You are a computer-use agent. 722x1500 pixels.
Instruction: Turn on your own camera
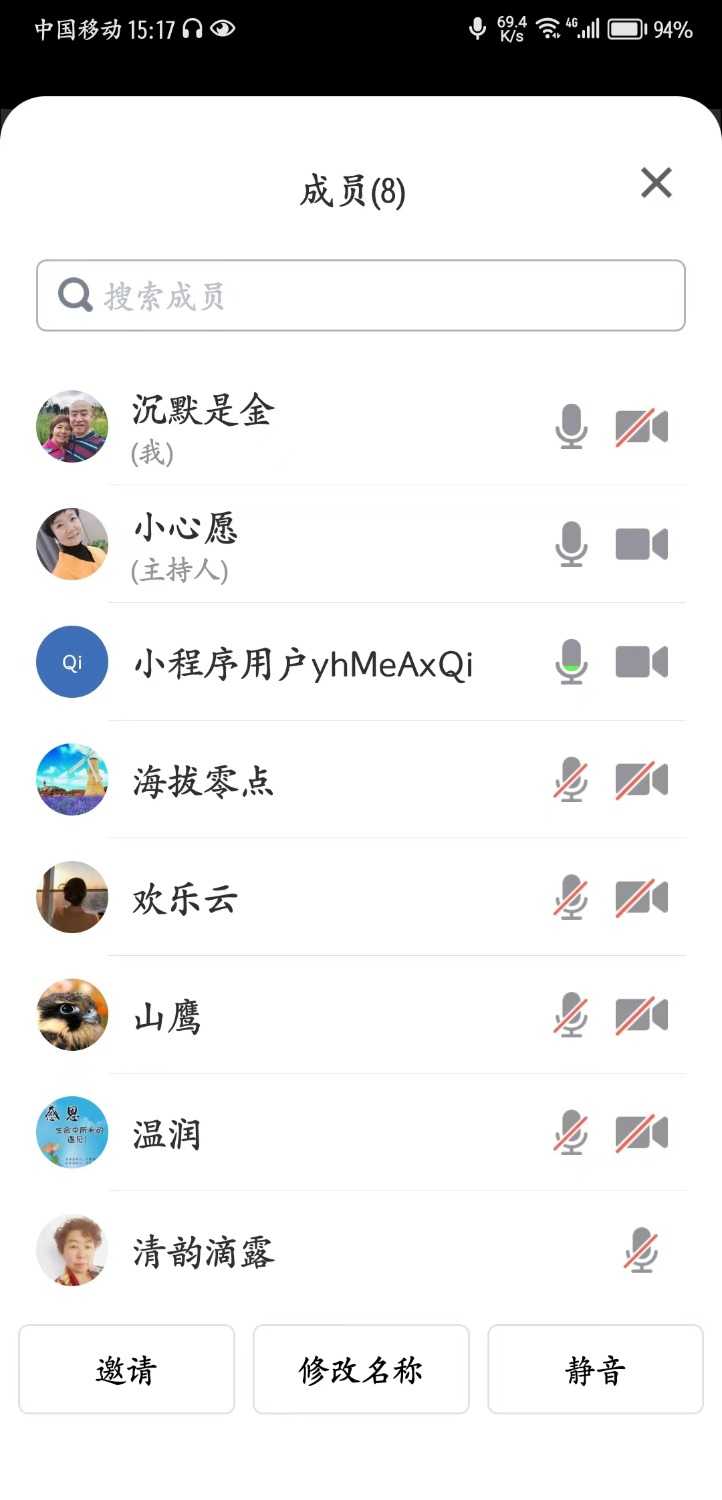pos(641,427)
